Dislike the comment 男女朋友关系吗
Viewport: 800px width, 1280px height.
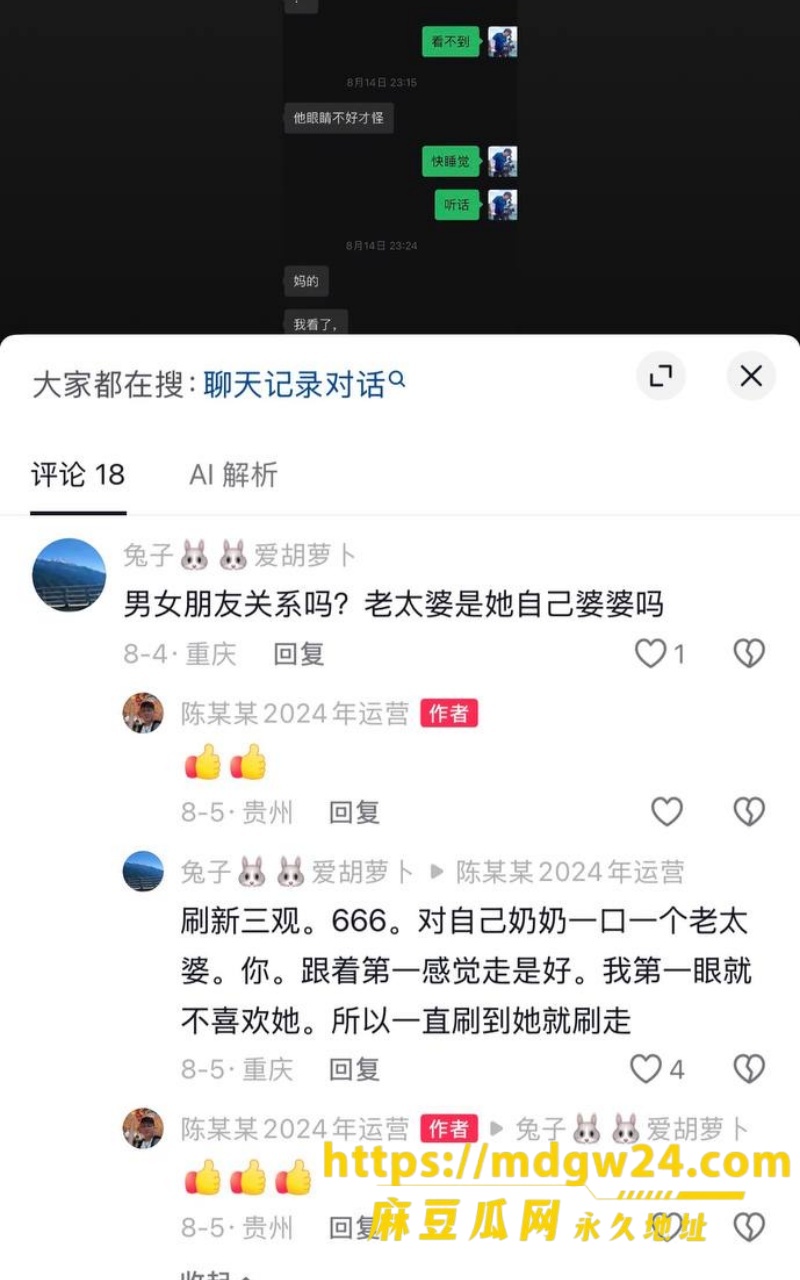click(749, 654)
